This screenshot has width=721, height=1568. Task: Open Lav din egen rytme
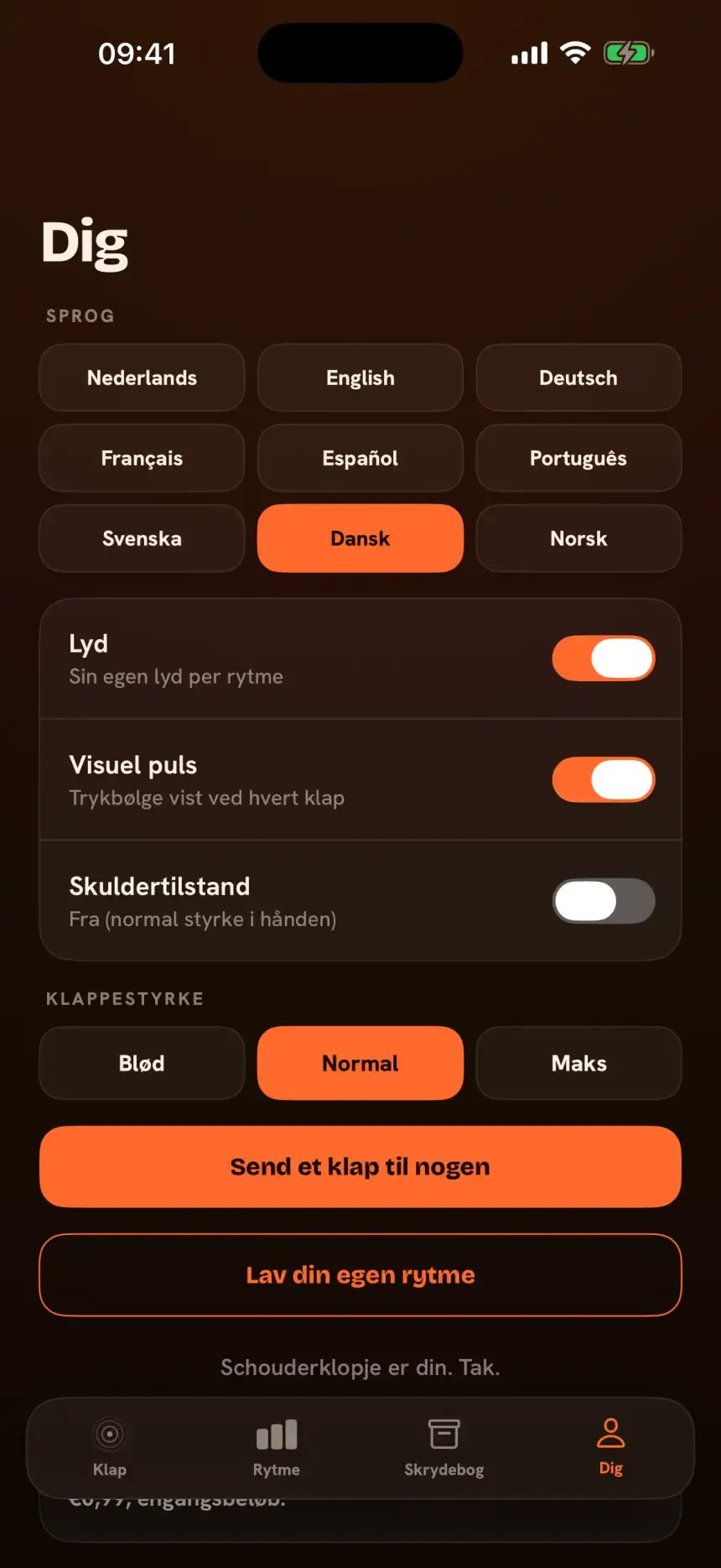[x=360, y=1275]
